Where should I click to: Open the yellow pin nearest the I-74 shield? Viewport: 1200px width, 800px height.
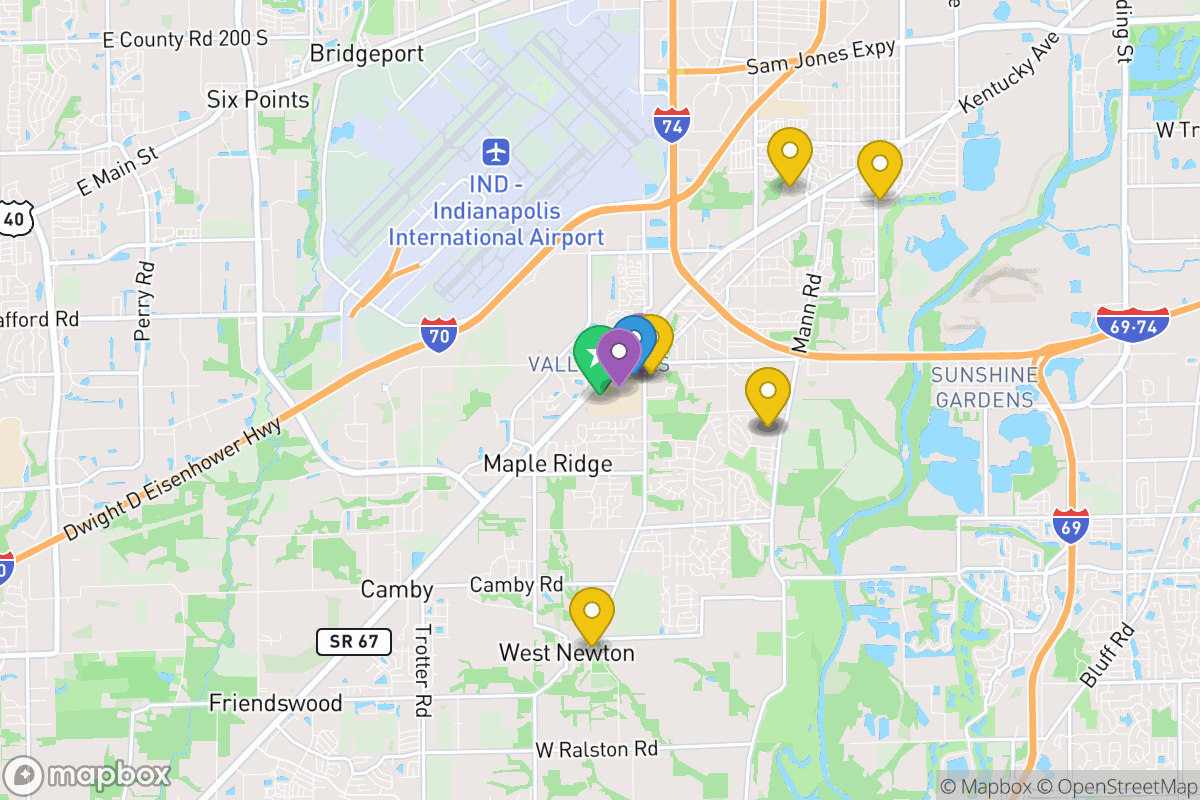click(789, 152)
